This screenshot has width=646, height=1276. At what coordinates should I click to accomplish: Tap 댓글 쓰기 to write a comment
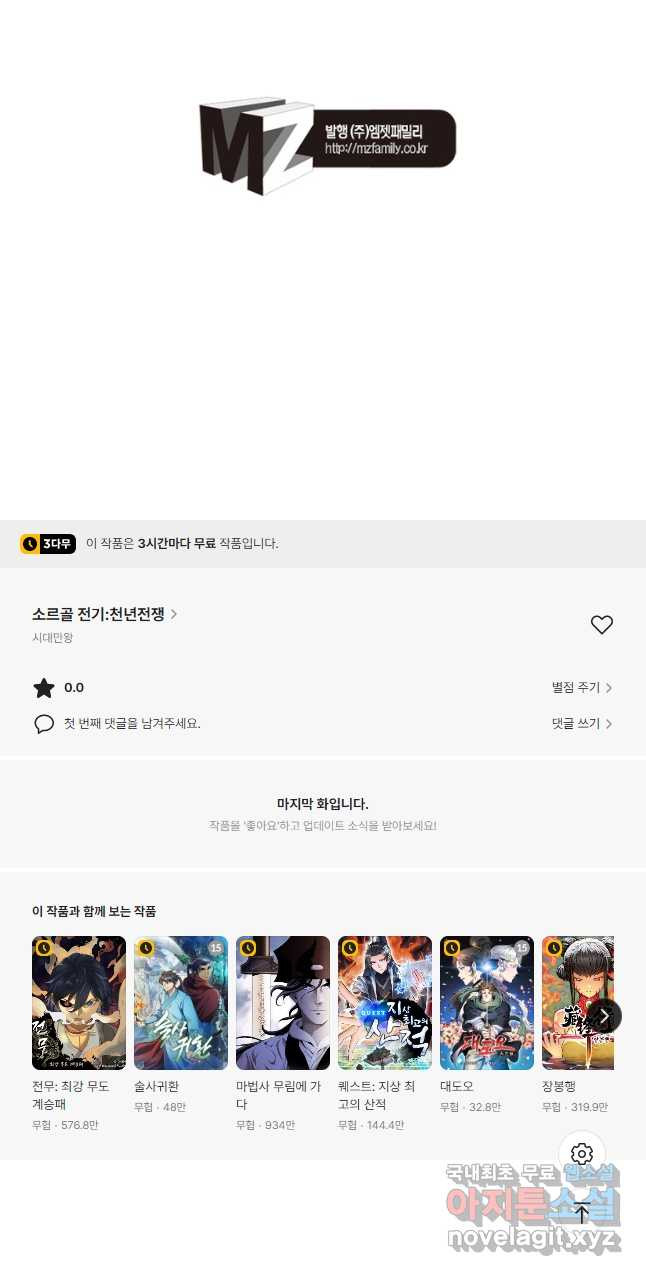point(581,723)
